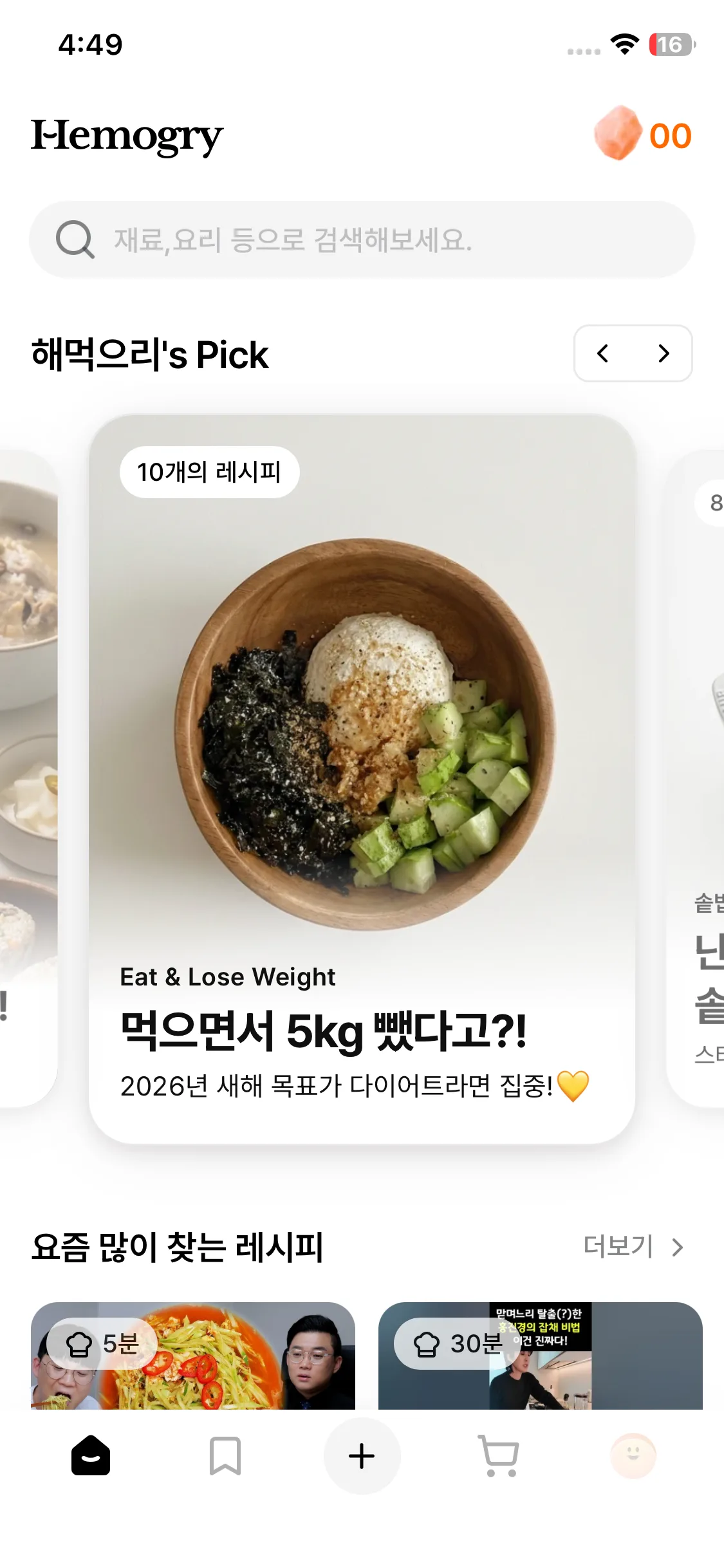Image resolution: width=724 pixels, height=1568 pixels.
Task: Go to the home tab
Action: 91,1455
